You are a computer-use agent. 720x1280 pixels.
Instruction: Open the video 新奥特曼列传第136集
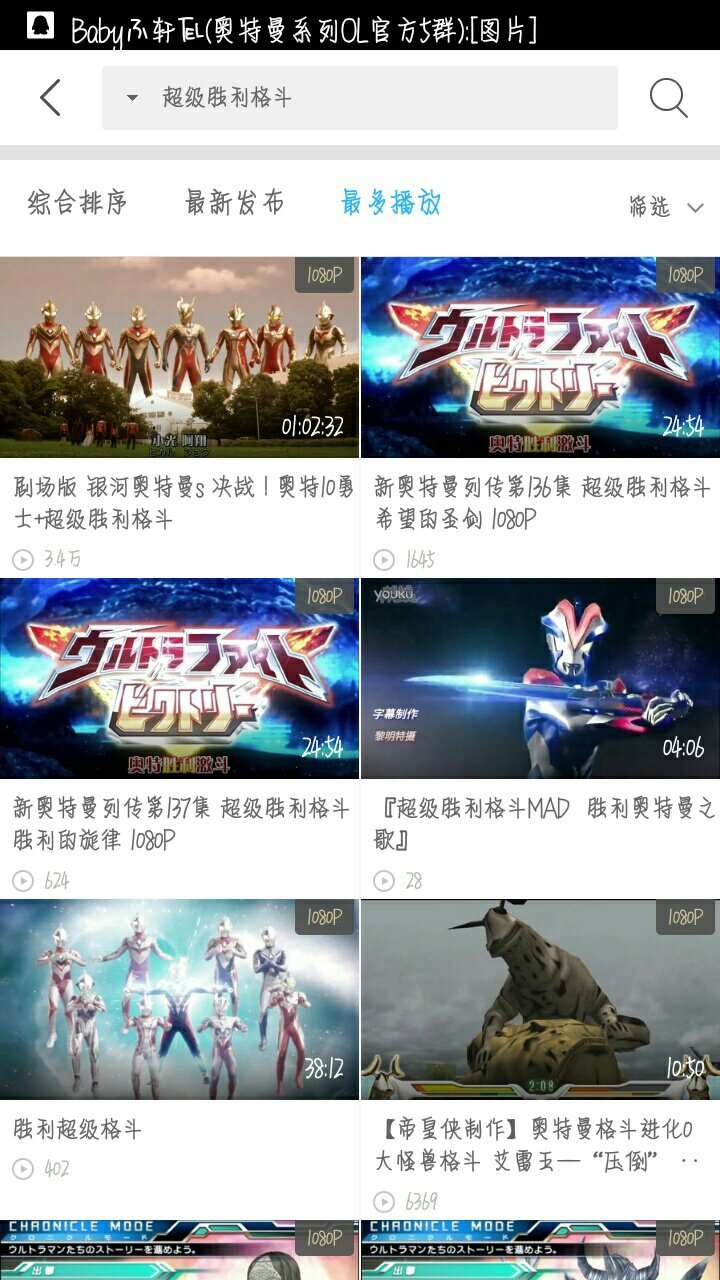click(x=540, y=416)
